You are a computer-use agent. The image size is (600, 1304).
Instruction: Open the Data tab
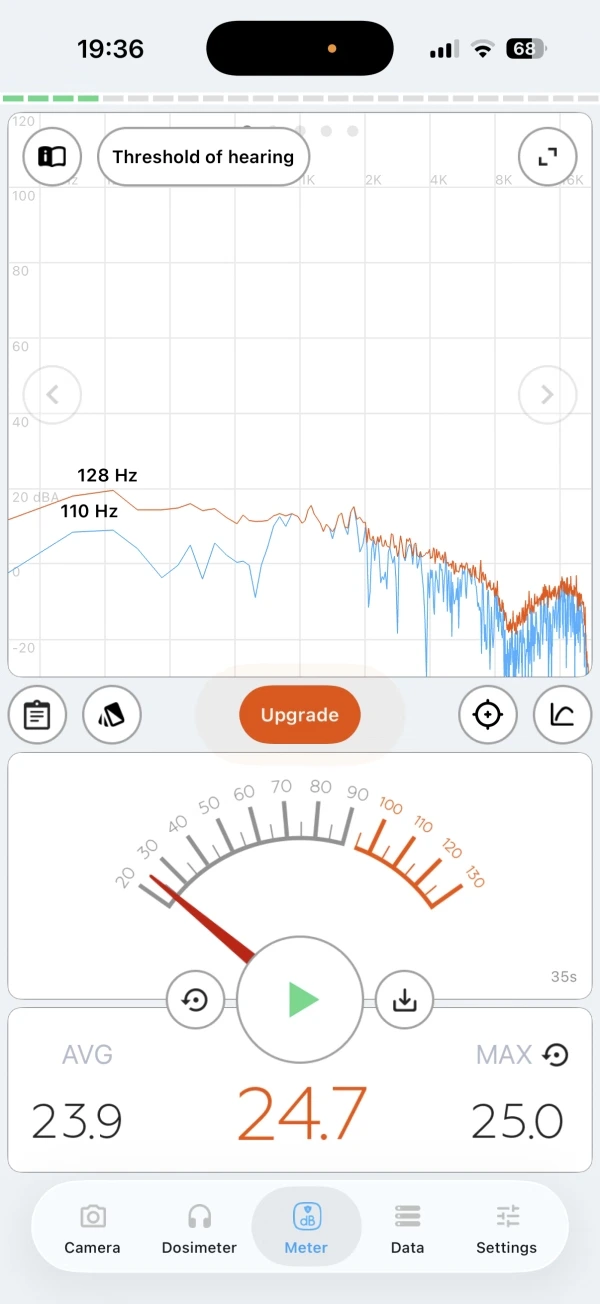click(407, 1229)
